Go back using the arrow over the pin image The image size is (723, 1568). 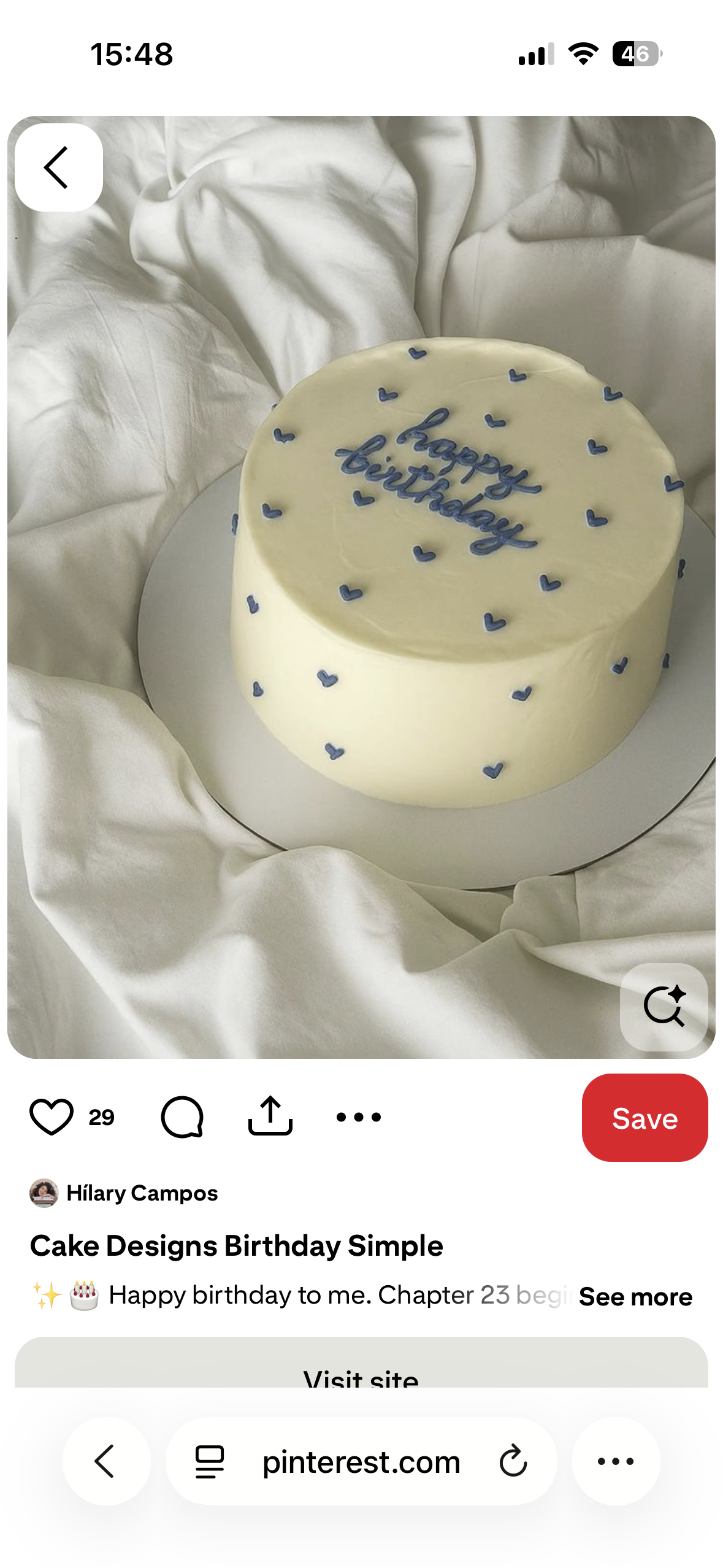pos(58,167)
